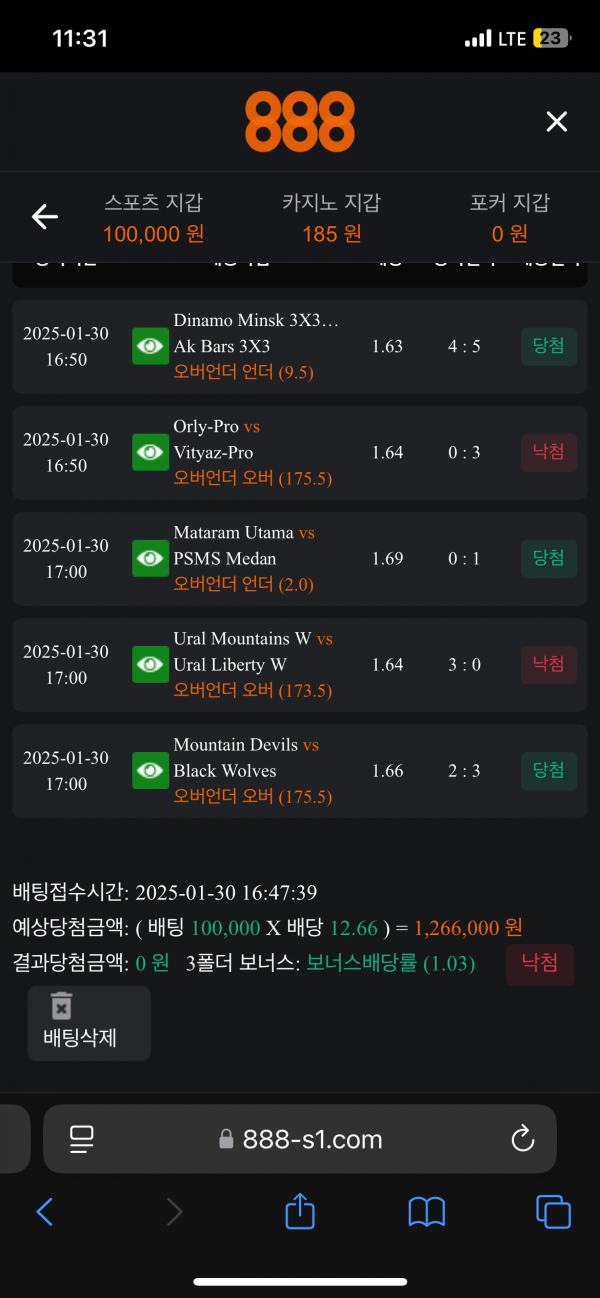
Task: Tap the eye icon for Dinamo Minsk 3X3 match
Action: 150,346
